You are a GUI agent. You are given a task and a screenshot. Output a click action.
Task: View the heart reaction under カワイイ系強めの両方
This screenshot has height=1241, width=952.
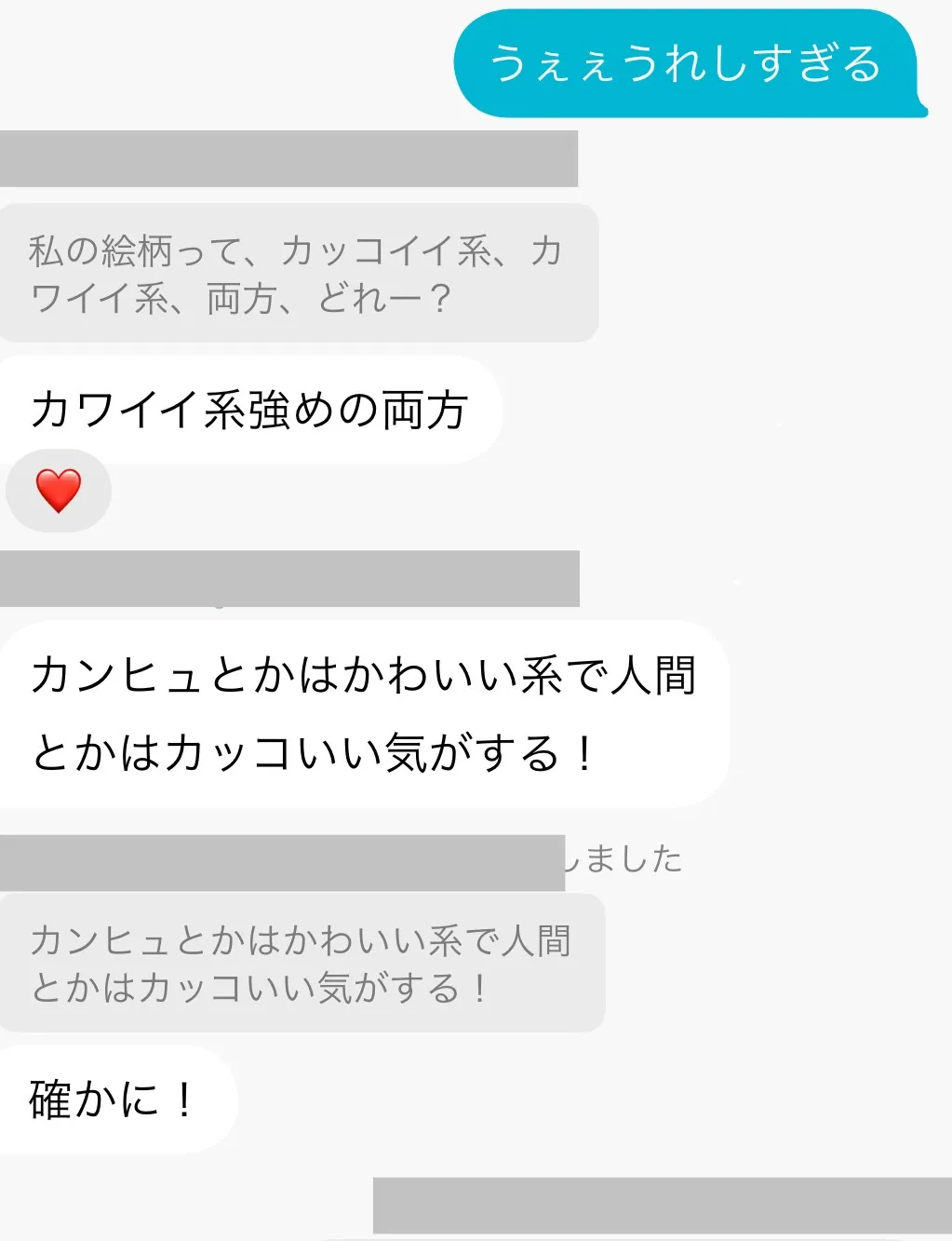pos(58,491)
